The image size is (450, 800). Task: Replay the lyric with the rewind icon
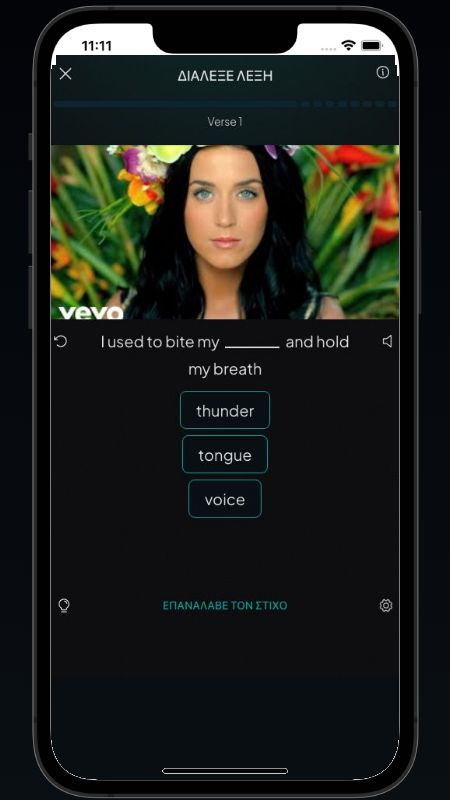click(61, 341)
